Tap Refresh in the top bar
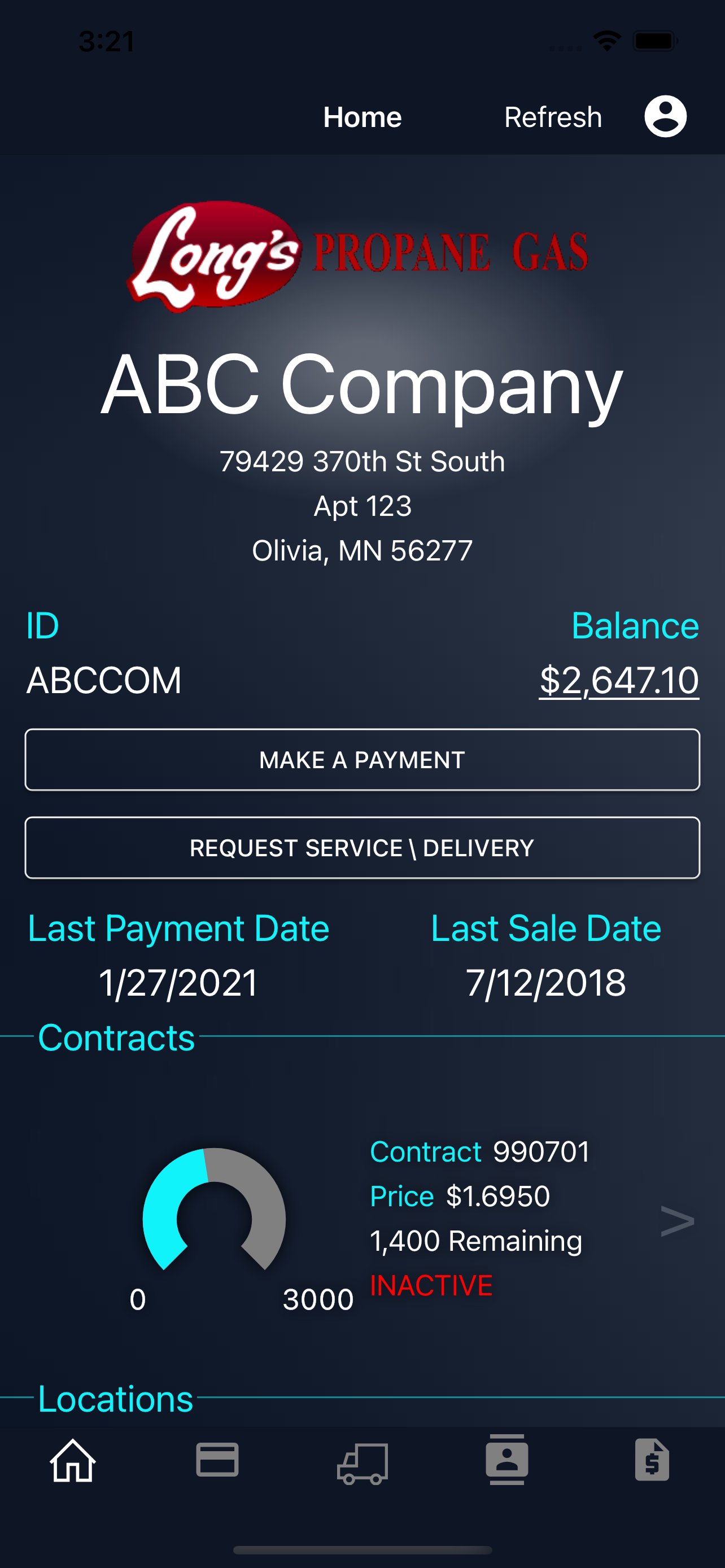 553,116
